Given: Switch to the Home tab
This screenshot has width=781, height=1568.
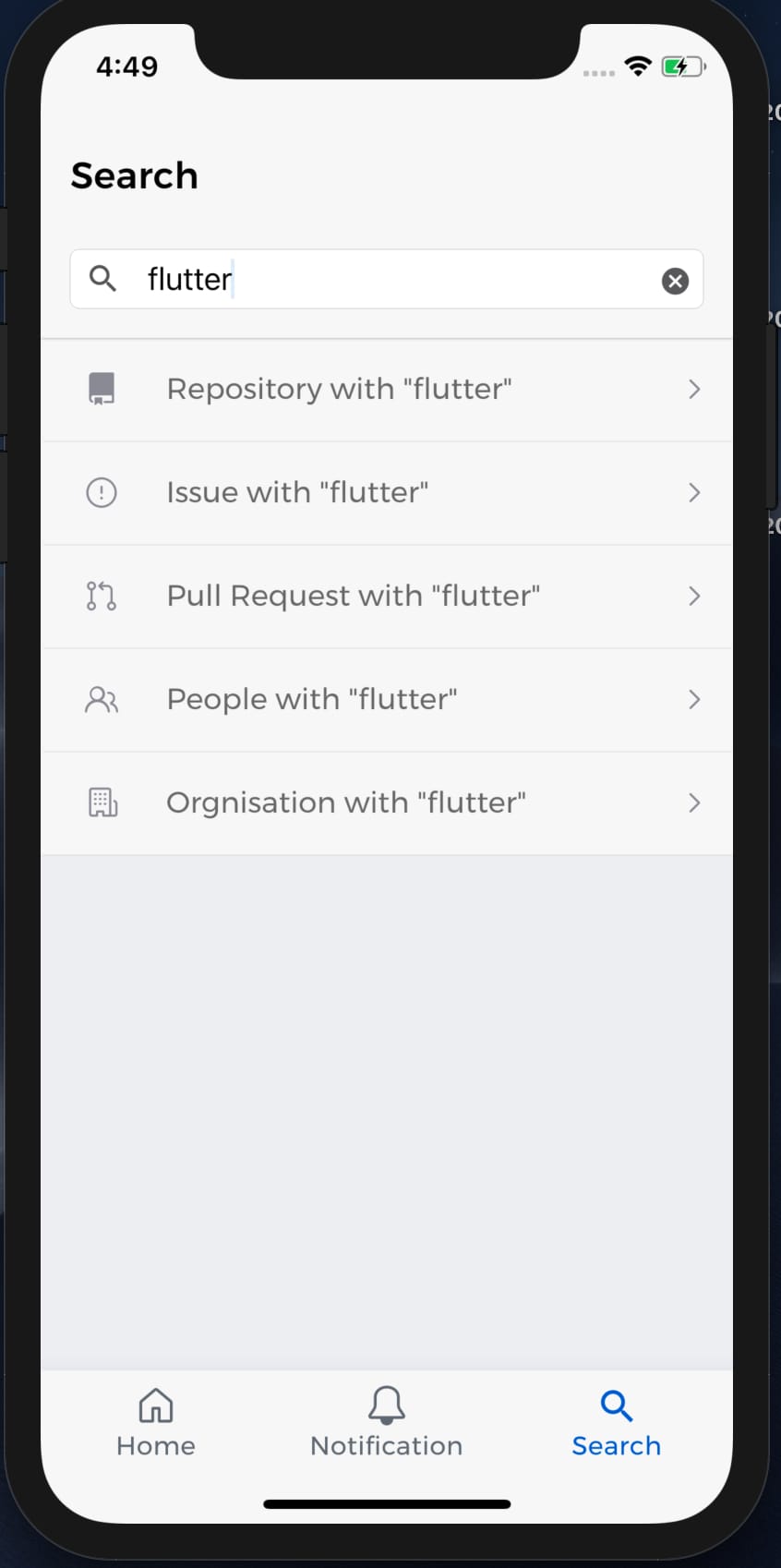Looking at the screenshot, I should [156, 1423].
